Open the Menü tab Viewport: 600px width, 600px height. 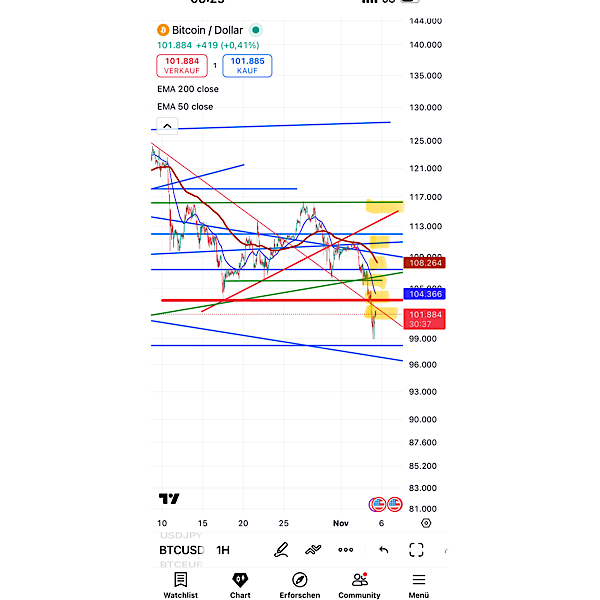tap(418, 584)
